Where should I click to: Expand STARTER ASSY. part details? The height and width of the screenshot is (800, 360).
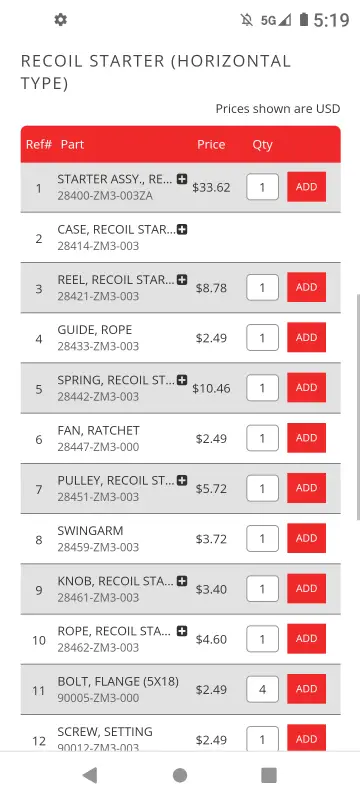(x=182, y=179)
